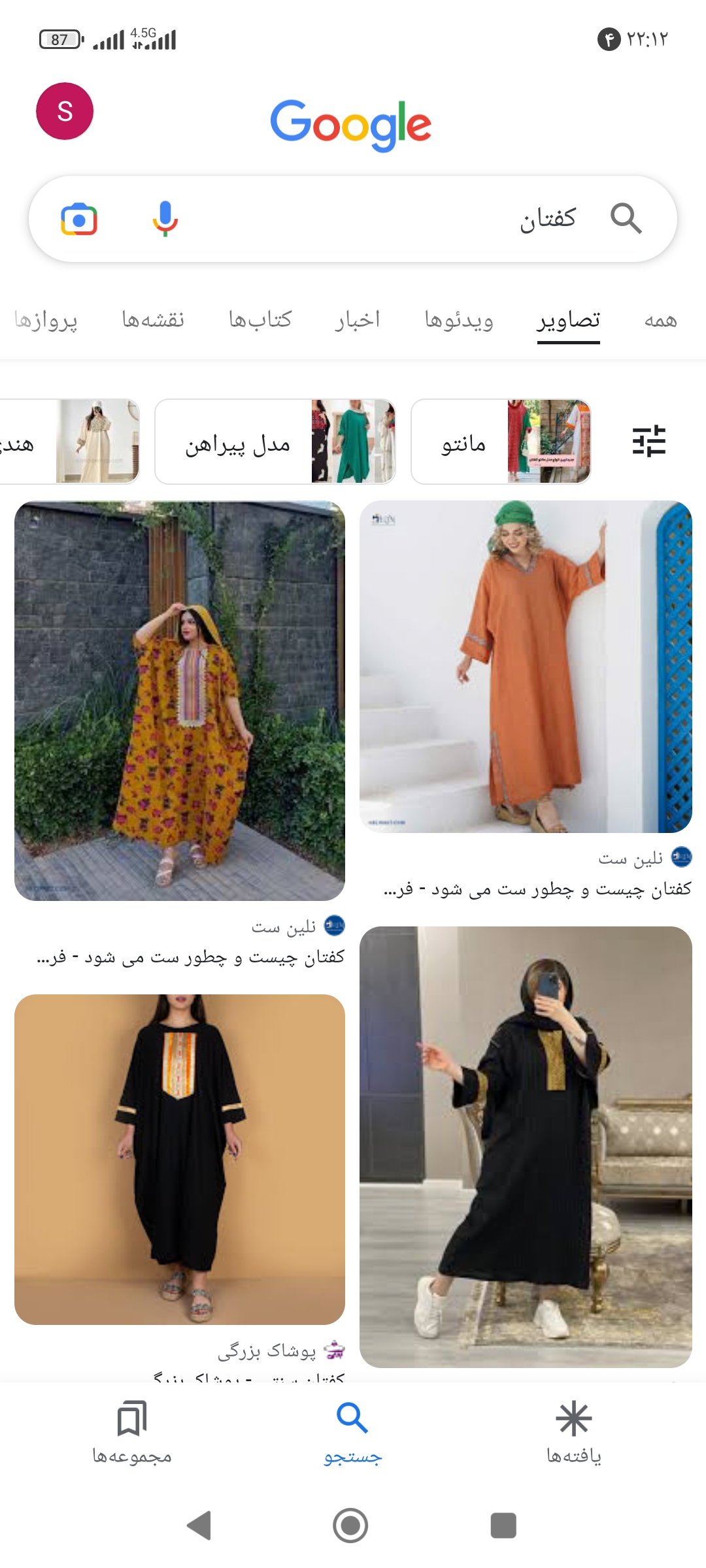Go to the مجموعه‌ها bottom tab
The height and width of the screenshot is (1568, 706).
132,1431
